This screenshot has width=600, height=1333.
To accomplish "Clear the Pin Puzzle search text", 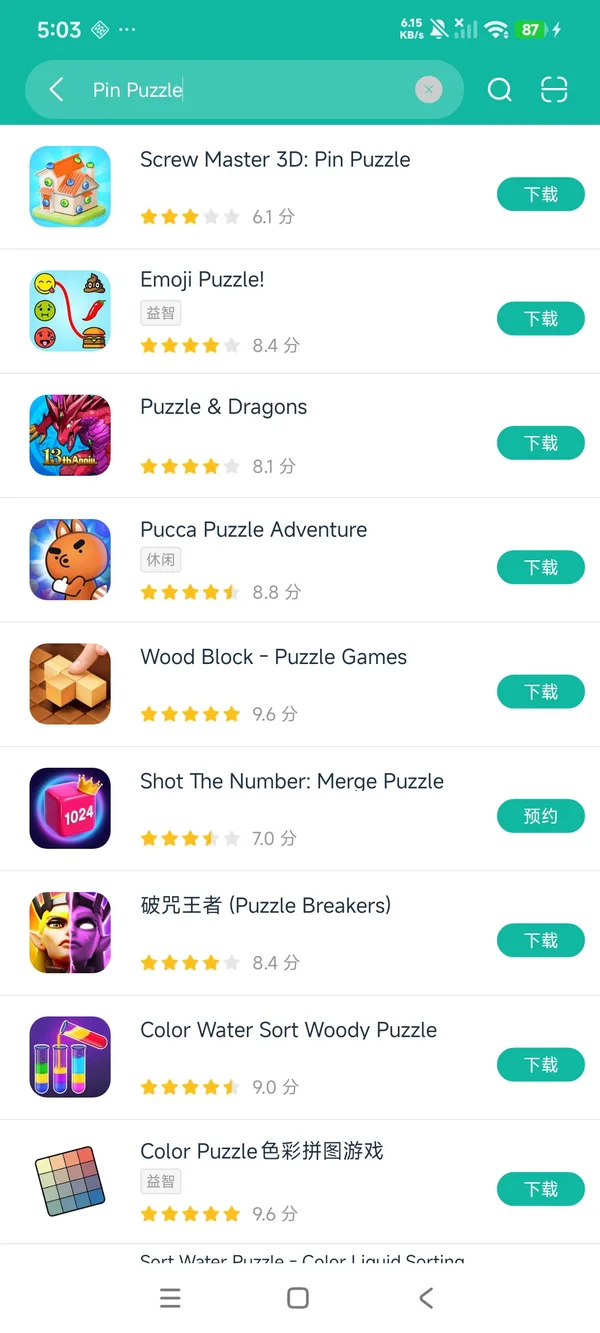I will tap(428, 90).
